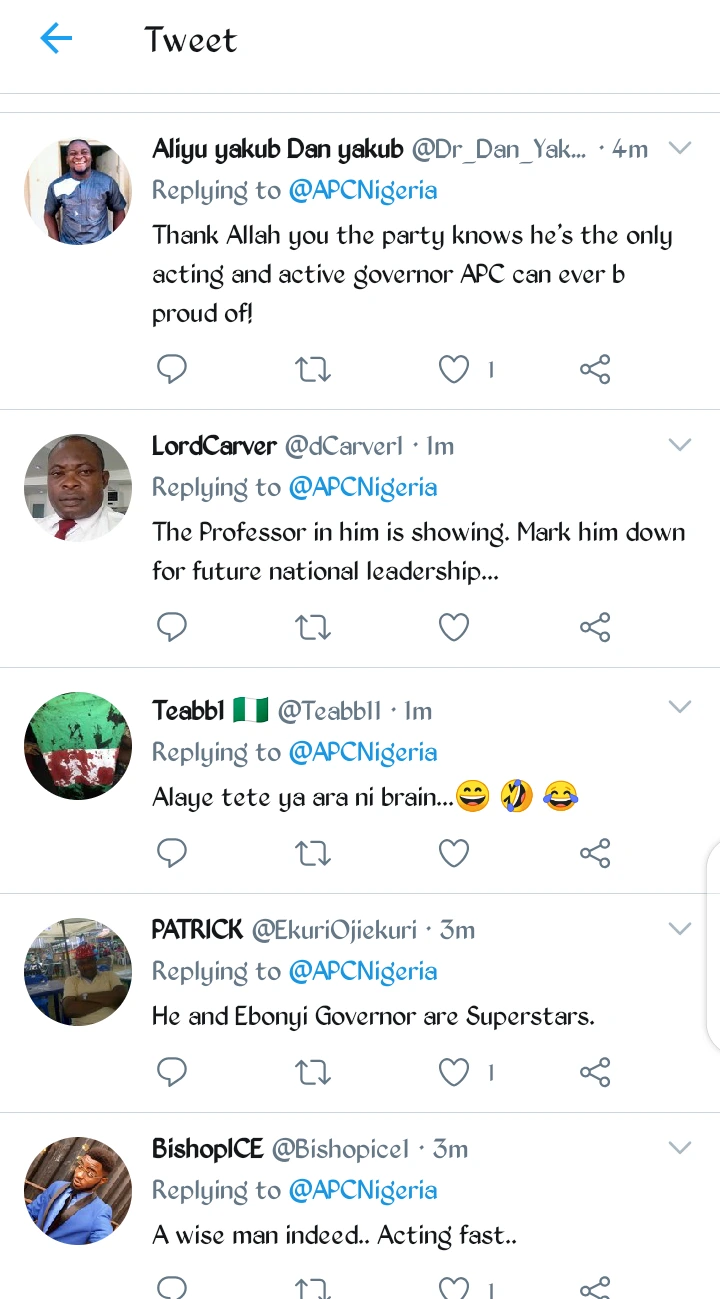This screenshot has height=1299, width=720.
Task: View PATRICK's profile avatar
Action: tap(78, 971)
